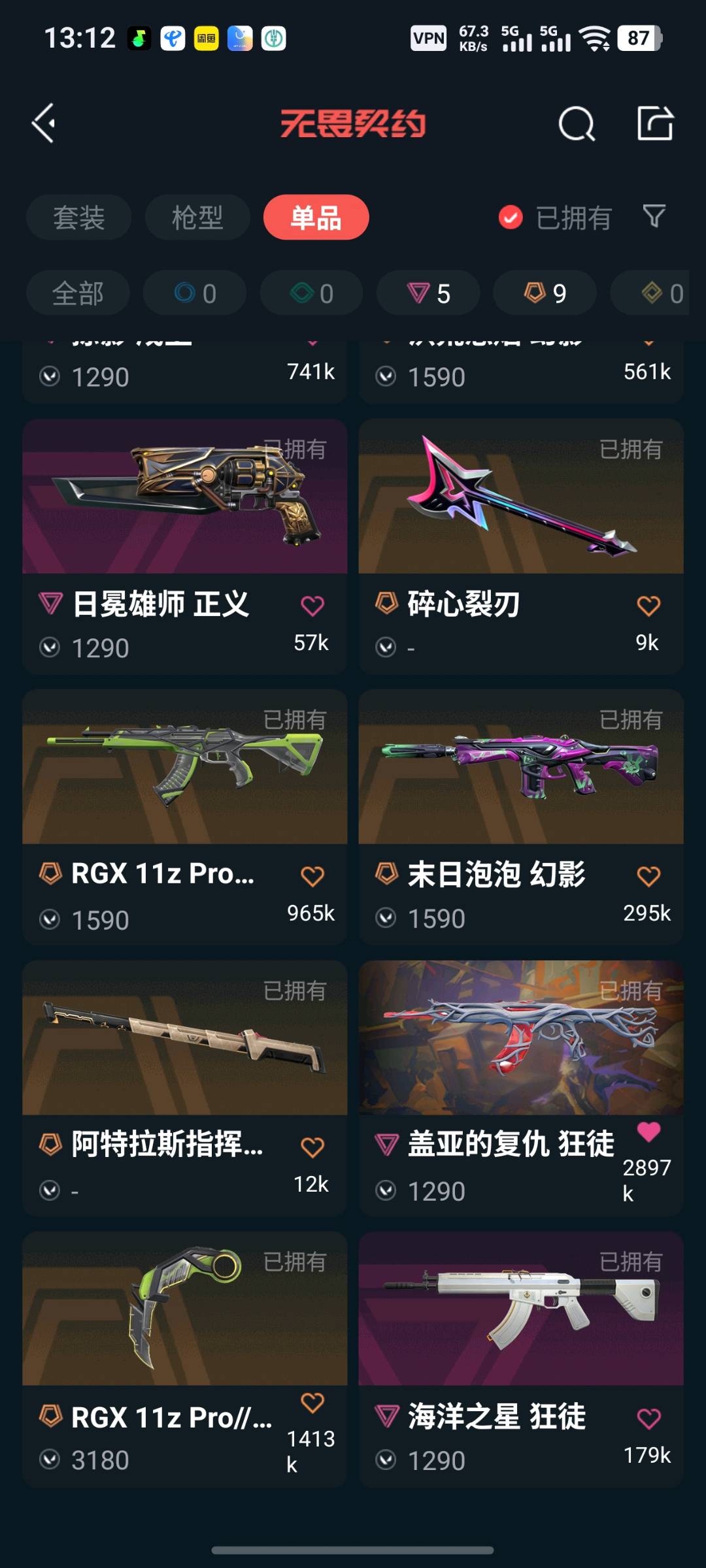Open the RGX 11z Pro knife card priced 3180
Screen dimensions: 706x1568
[184, 1310]
